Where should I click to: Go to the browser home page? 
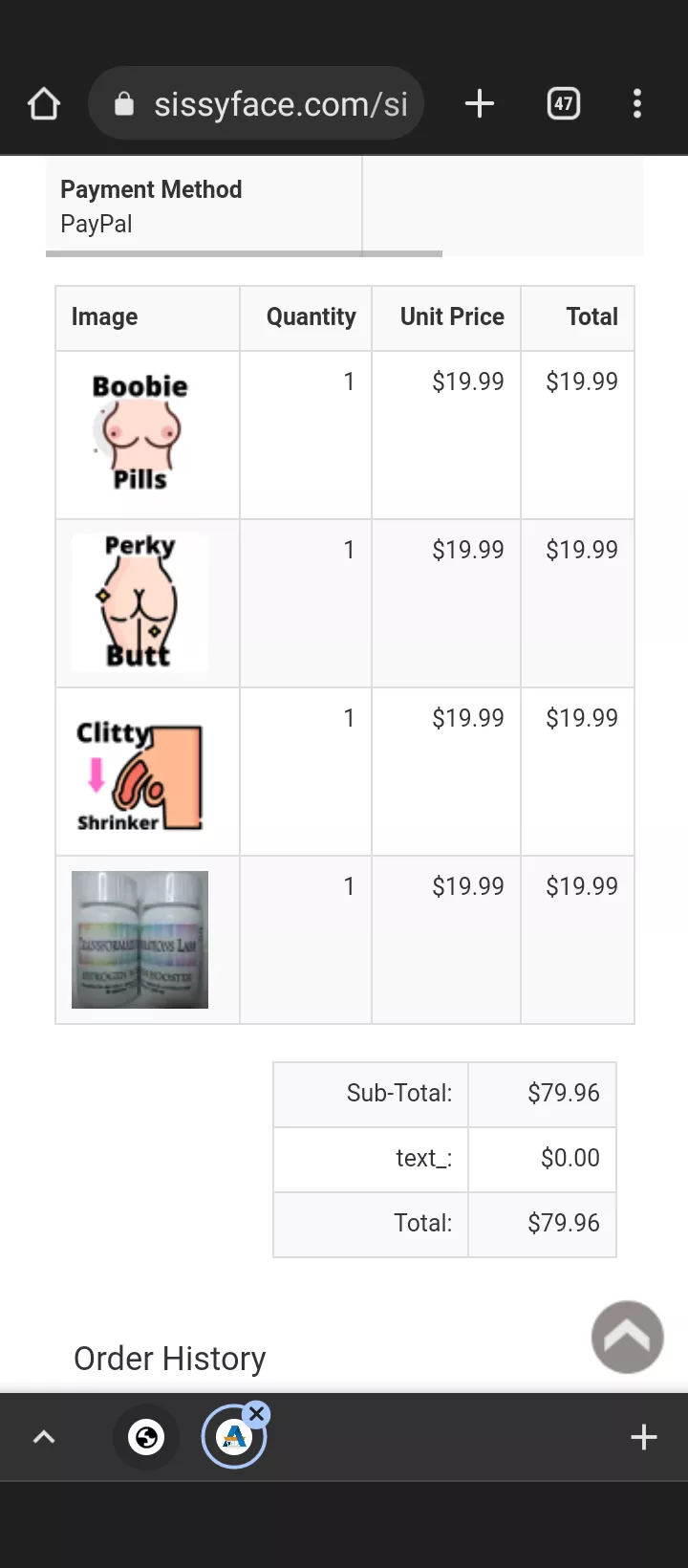tap(44, 103)
